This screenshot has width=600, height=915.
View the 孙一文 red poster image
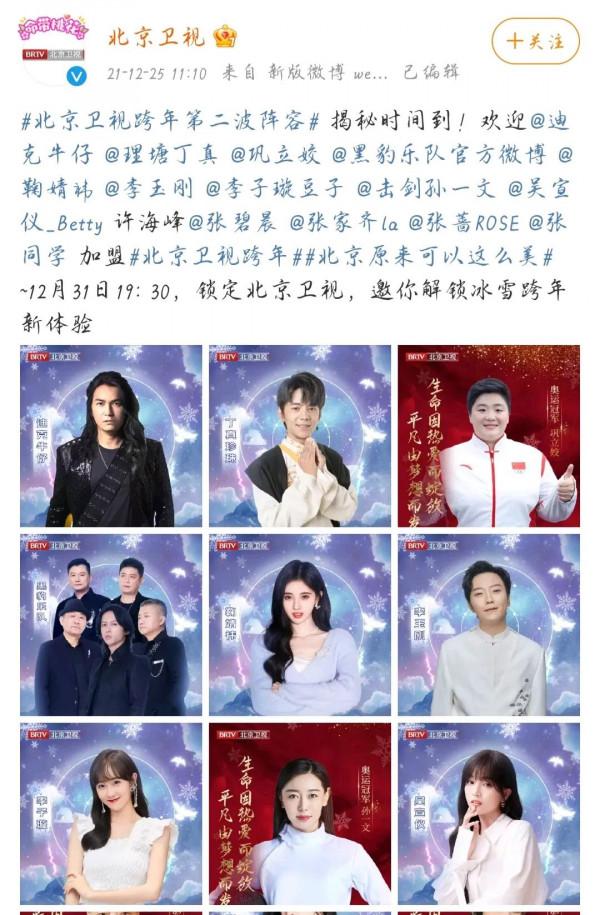299,813
